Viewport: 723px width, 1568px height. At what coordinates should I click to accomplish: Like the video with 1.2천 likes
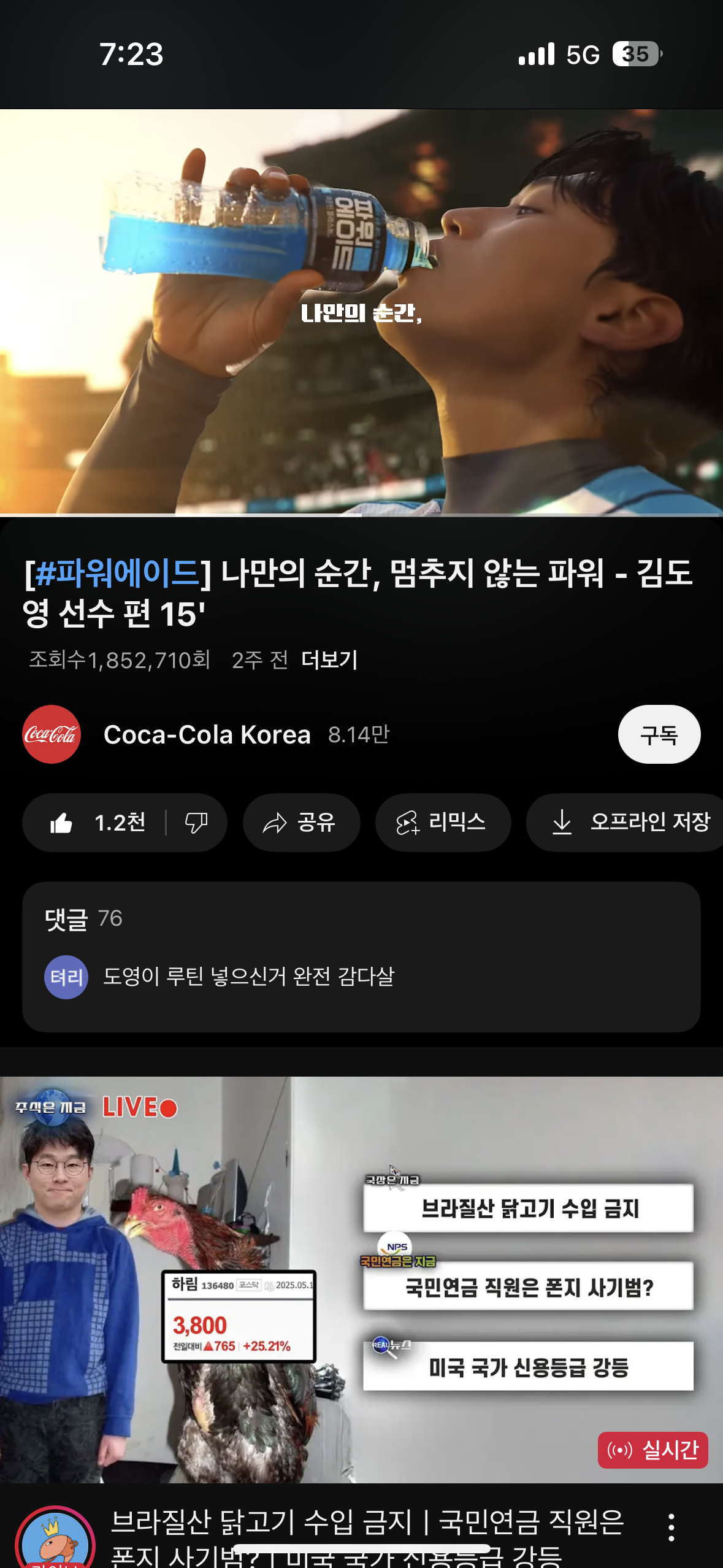coord(98,823)
